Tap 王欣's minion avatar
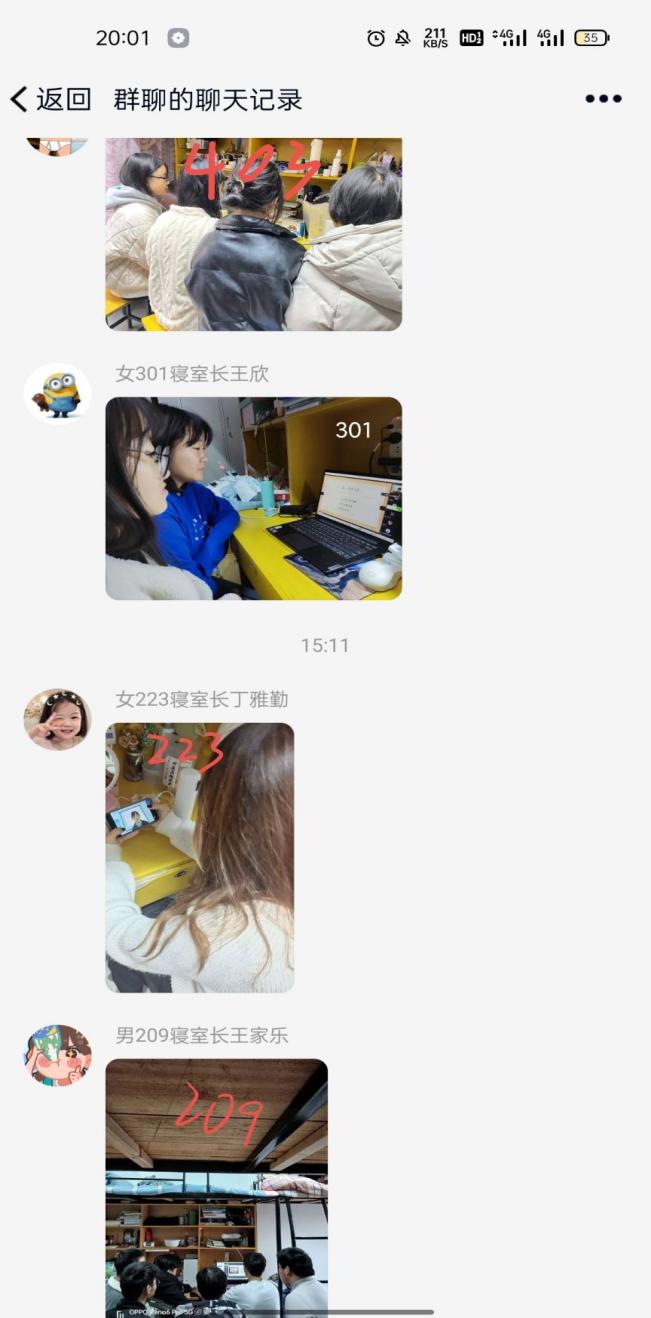The width and height of the screenshot is (651, 1318). click(58, 392)
